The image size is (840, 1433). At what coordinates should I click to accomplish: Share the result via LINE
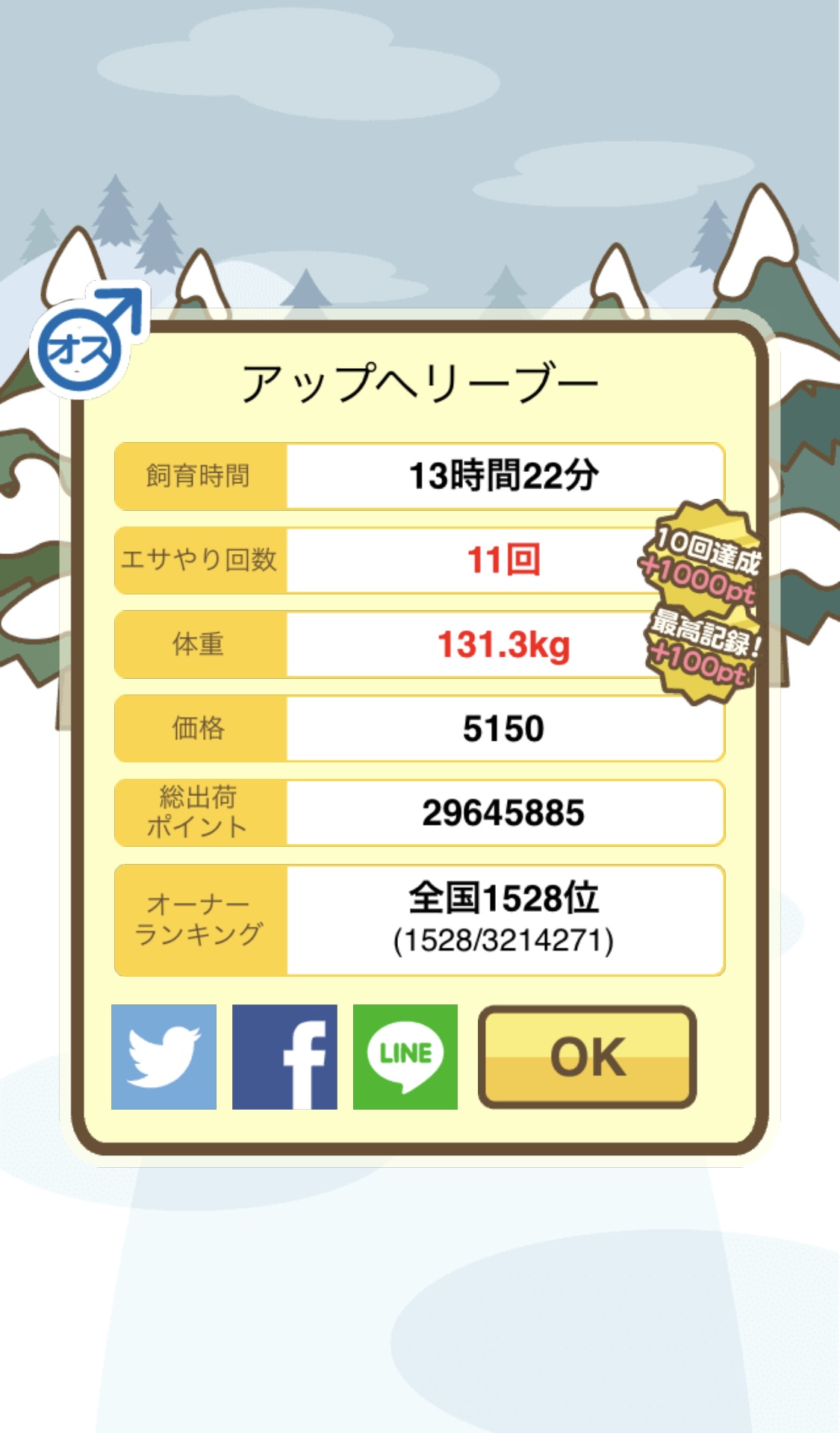405,1057
